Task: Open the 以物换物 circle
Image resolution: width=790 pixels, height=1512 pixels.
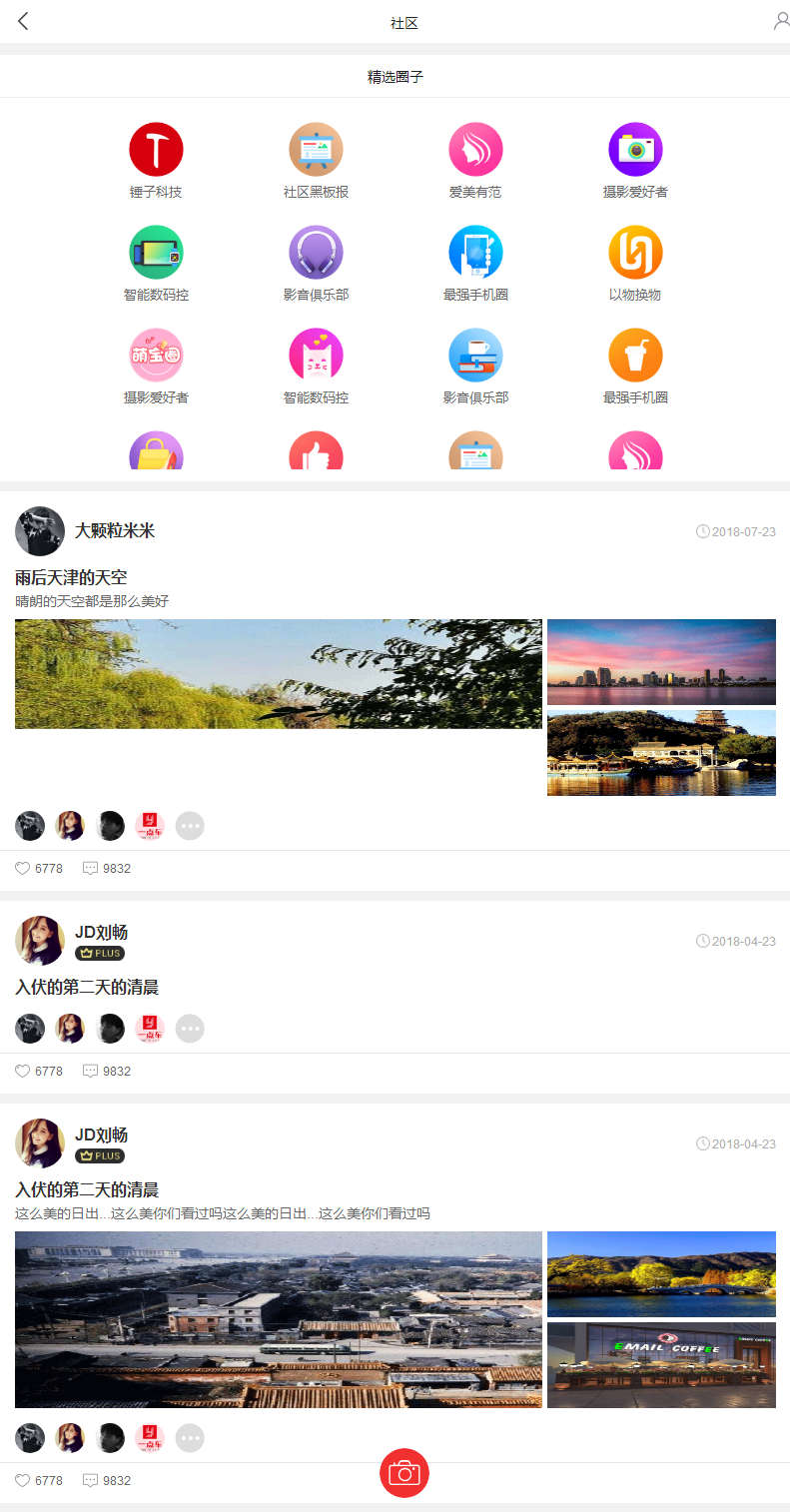Action: point(635,253)
